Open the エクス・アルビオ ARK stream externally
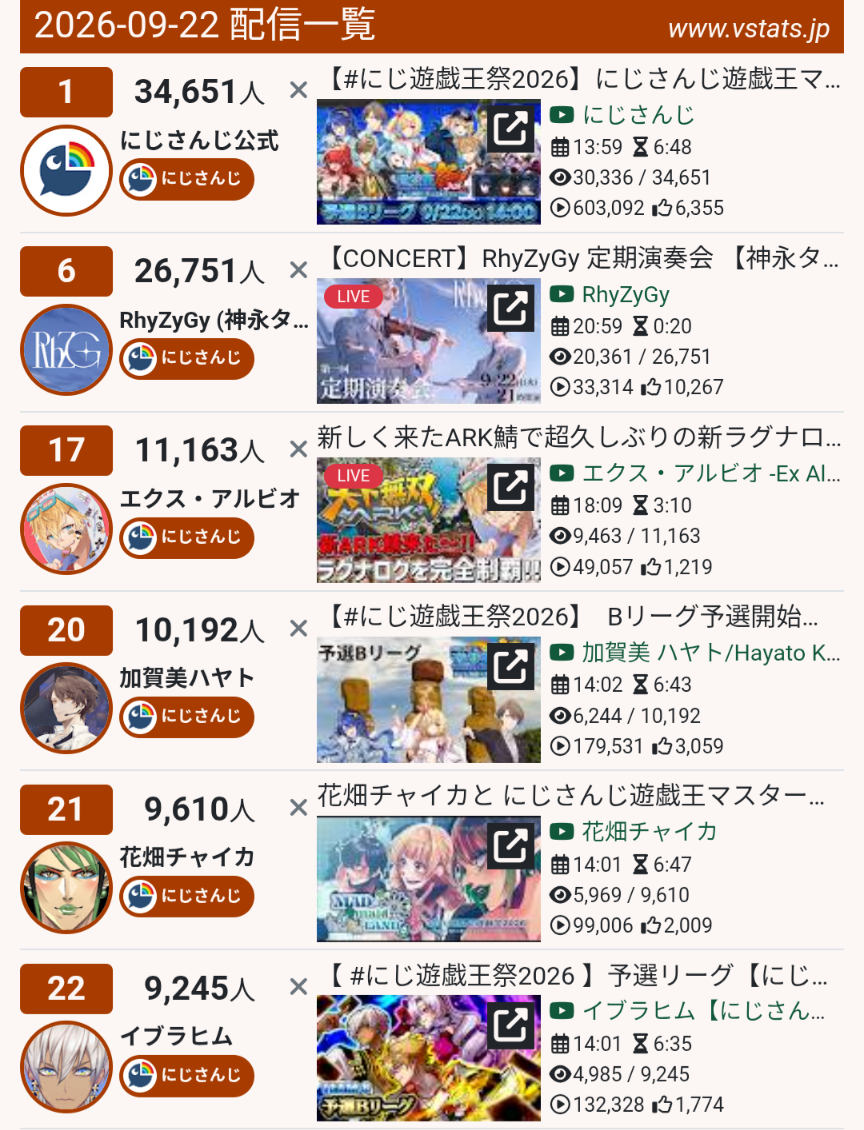Image resolution: width=864 pixels, height=1130 pixels. pos(511,488)
